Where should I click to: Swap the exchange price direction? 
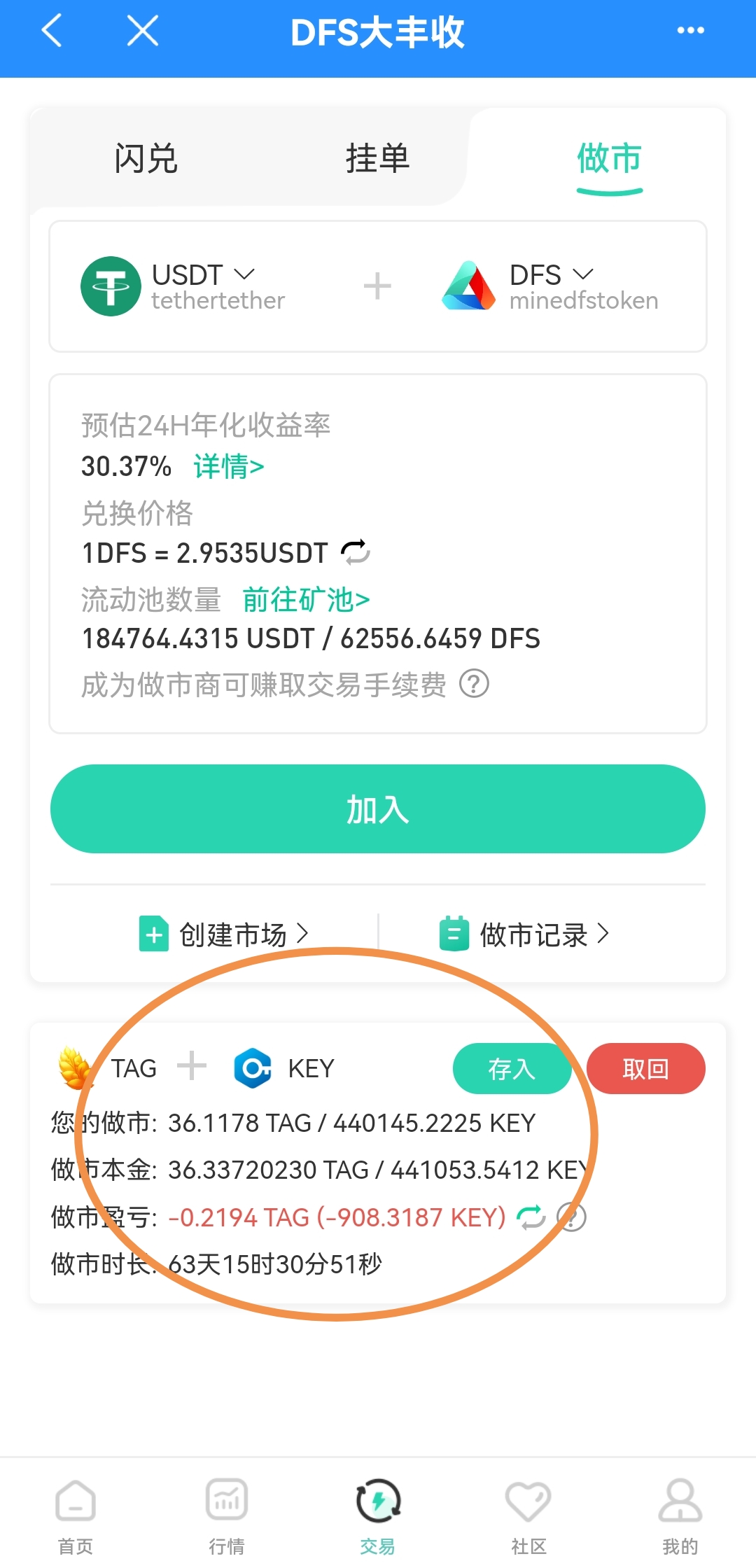coord(356,552)
